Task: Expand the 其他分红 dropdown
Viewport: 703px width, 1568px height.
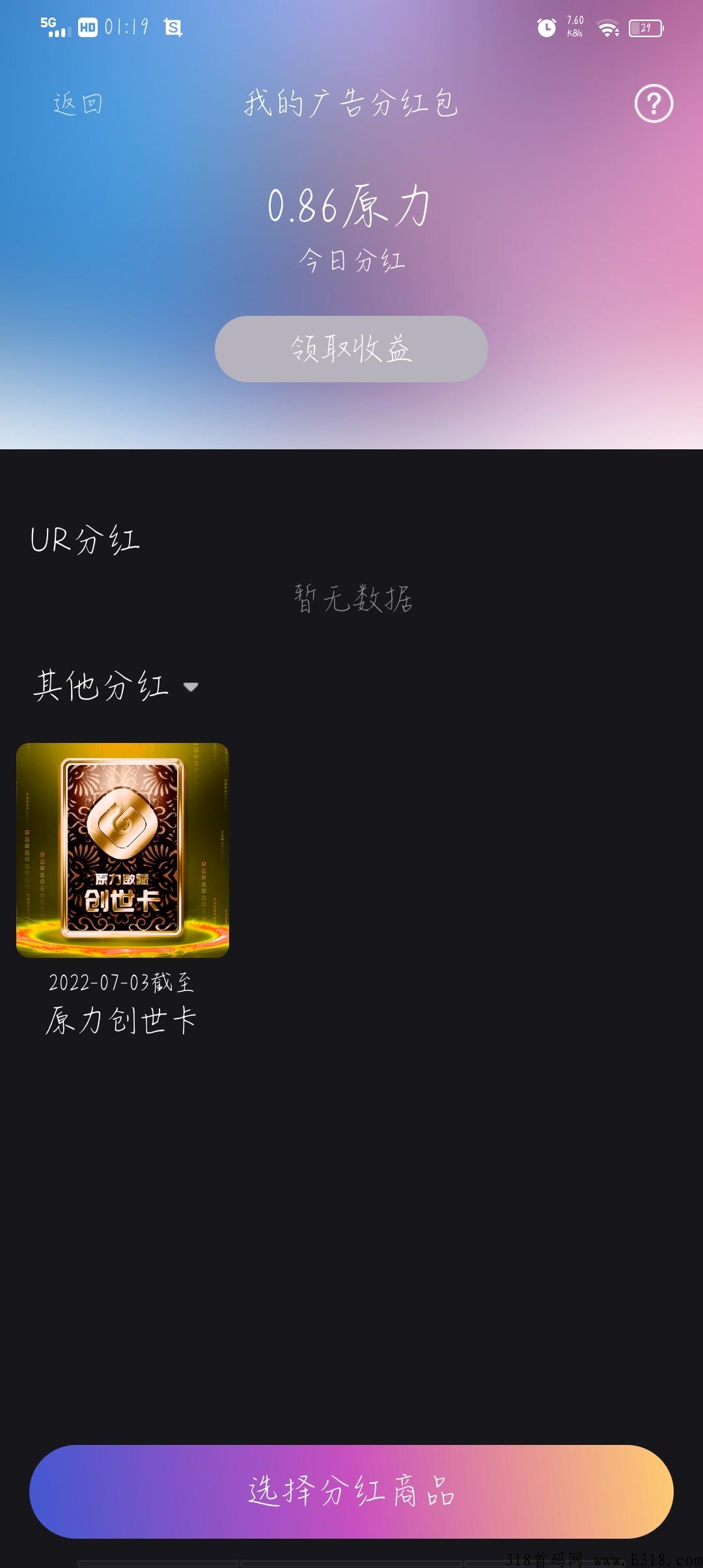Action: [190, 686]
